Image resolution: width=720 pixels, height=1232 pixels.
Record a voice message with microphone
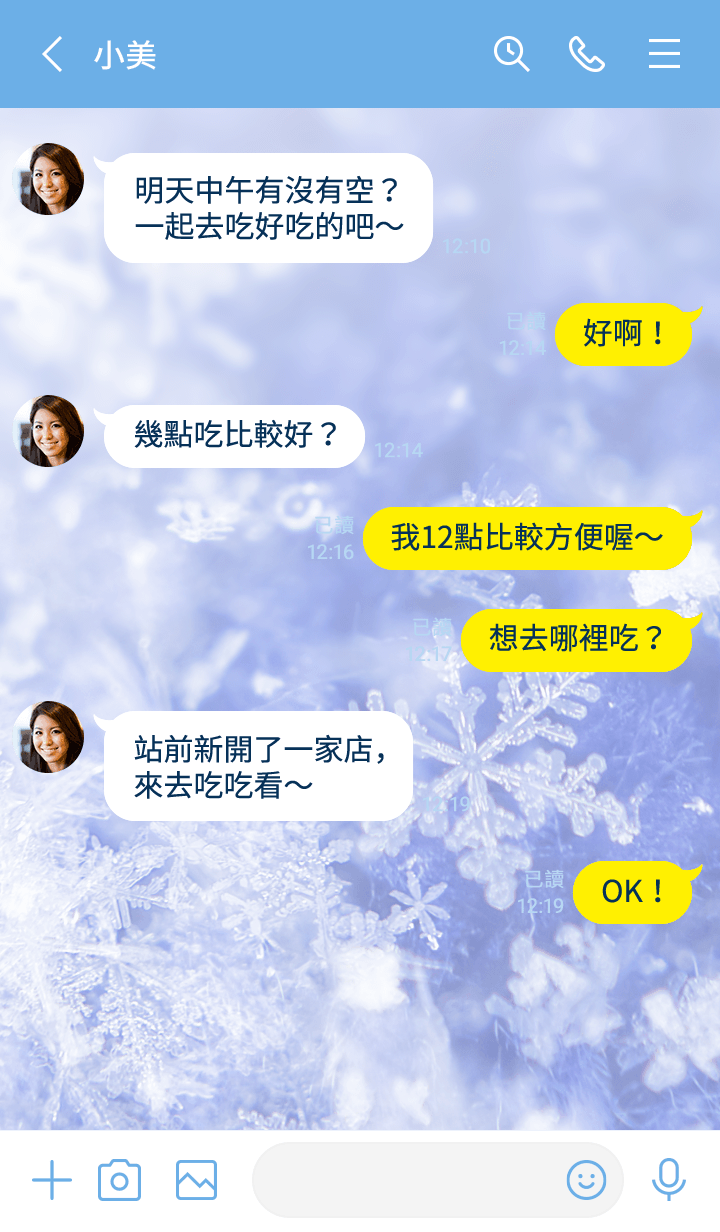pyautogui.click(x=668, y=1181)
